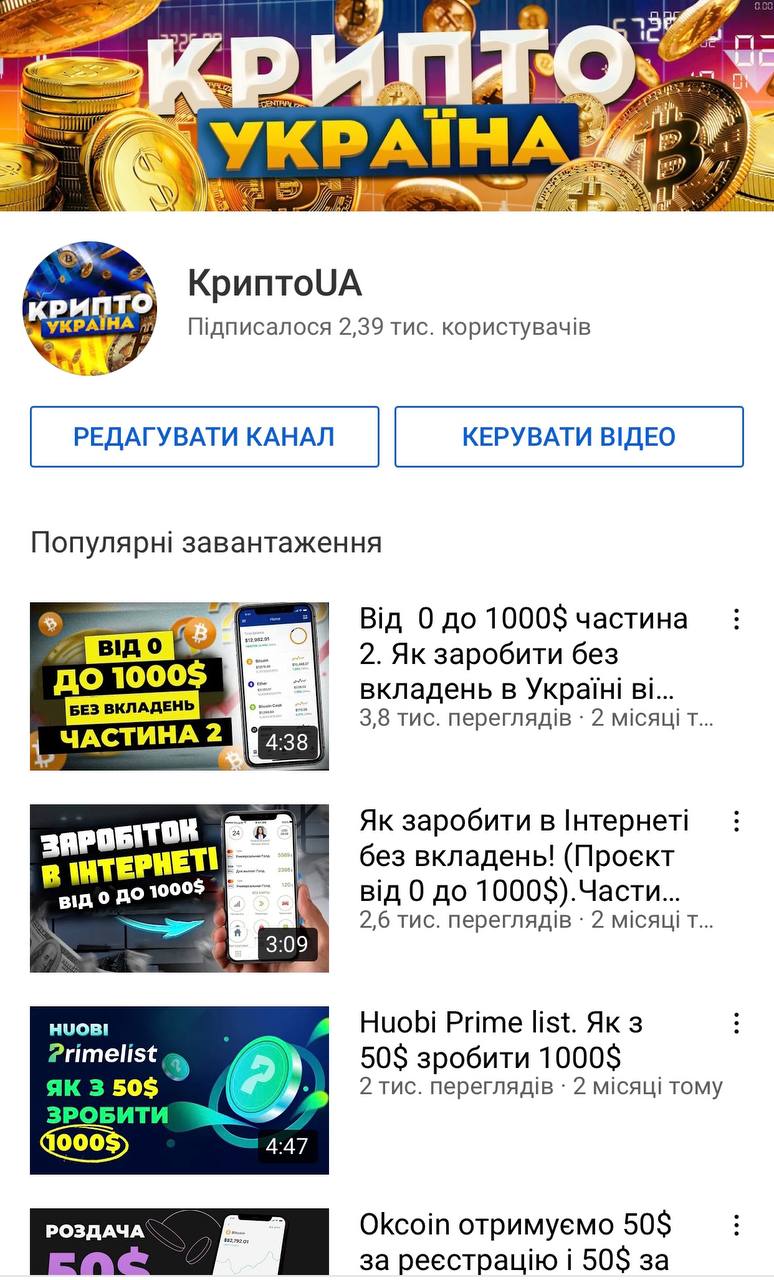774x1280 pixels.
Task: Open КЕРУВАТИ ВІДЕО
Action: coord(569,437)
